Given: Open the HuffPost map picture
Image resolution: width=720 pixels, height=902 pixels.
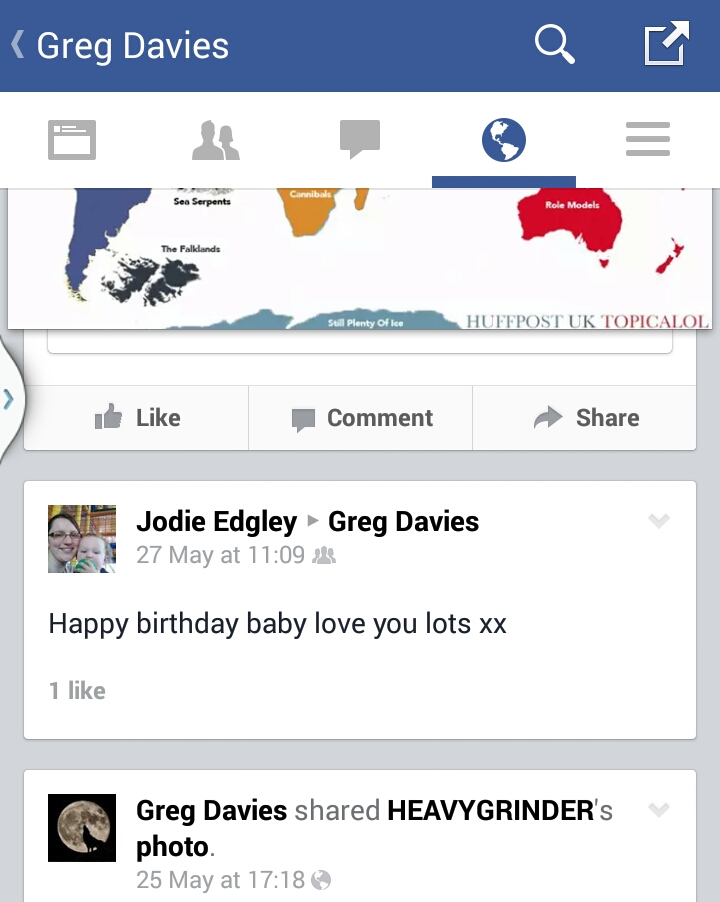Looking at the screenshot, I should pyautogui.click(x=360, y=258).
